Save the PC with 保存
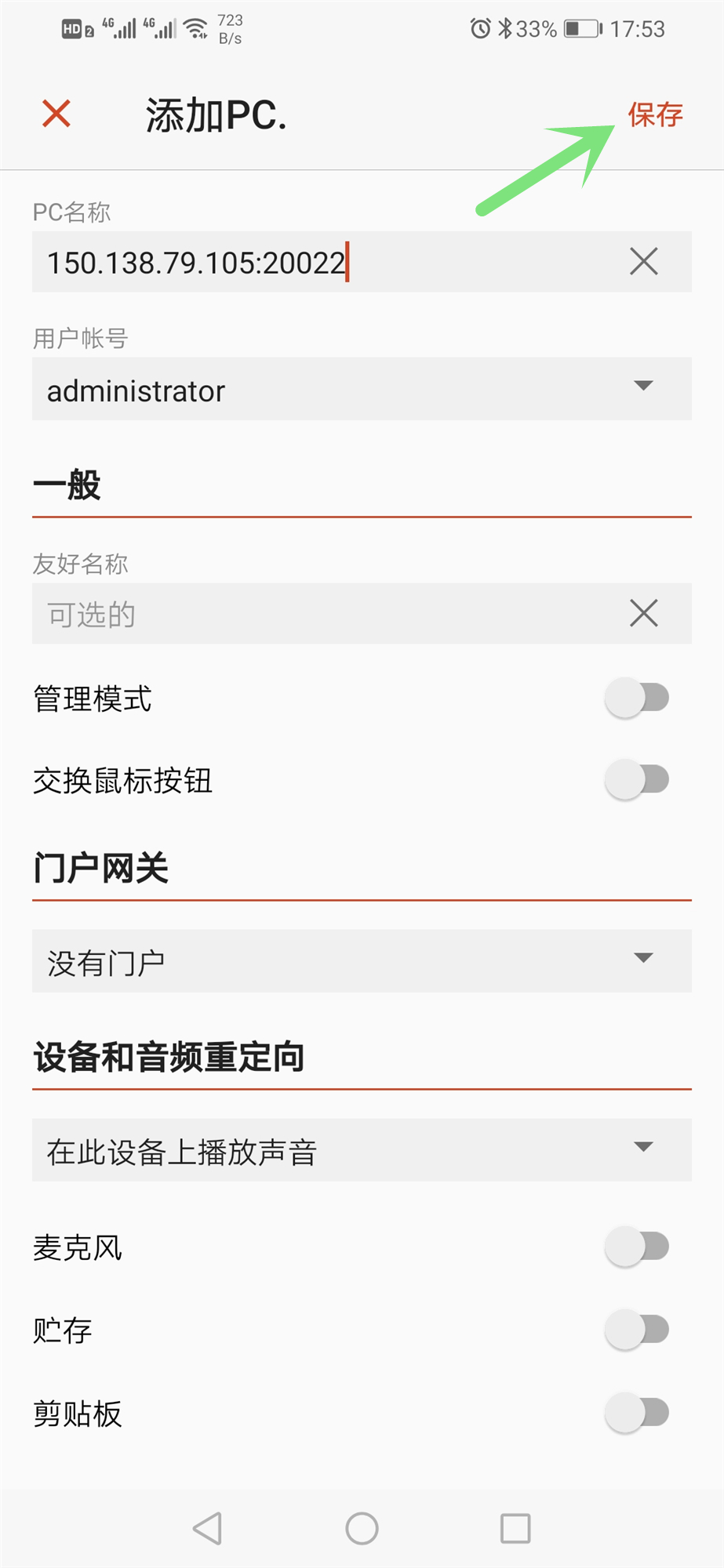Viewport: 724px width, 1568px height. 654,114
